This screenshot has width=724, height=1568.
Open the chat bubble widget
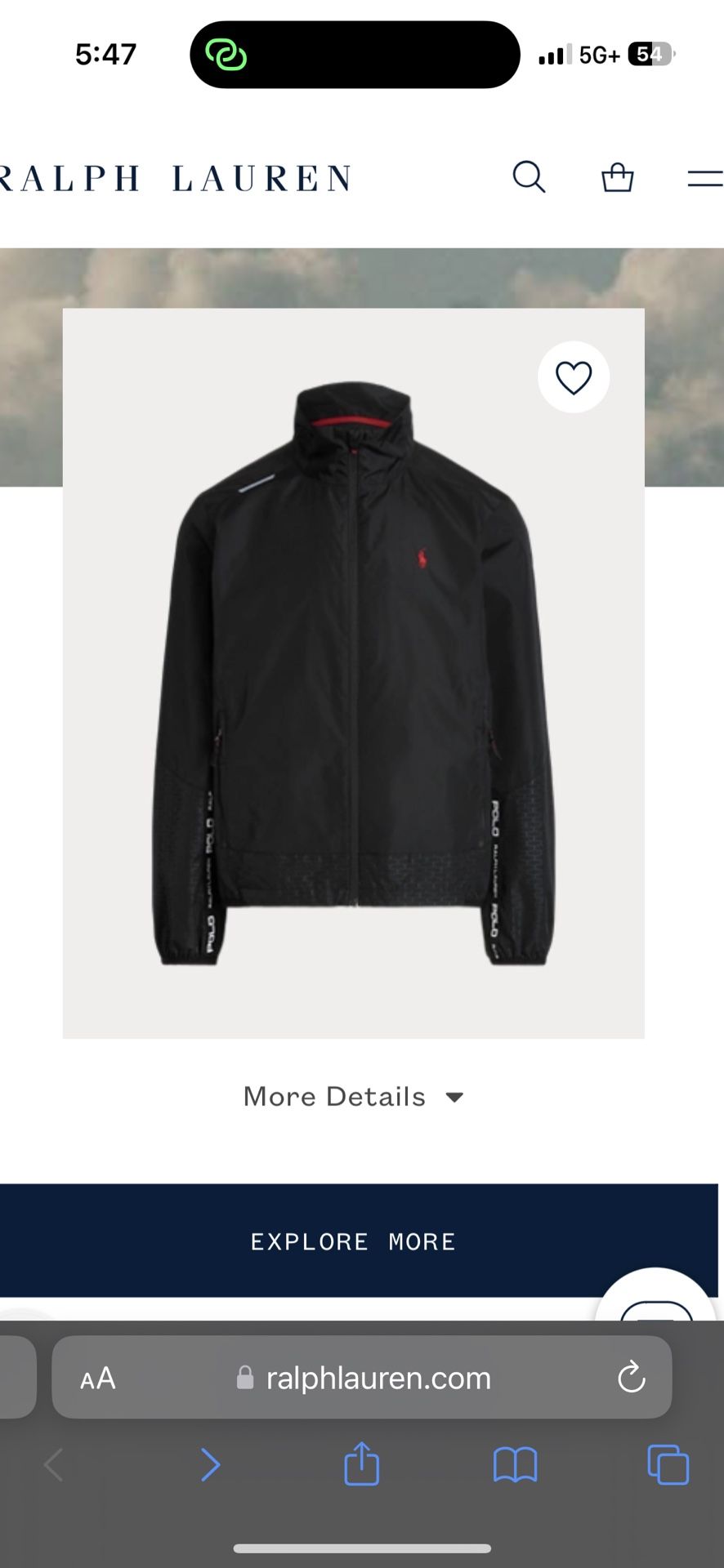click(x=657, y=1303)
